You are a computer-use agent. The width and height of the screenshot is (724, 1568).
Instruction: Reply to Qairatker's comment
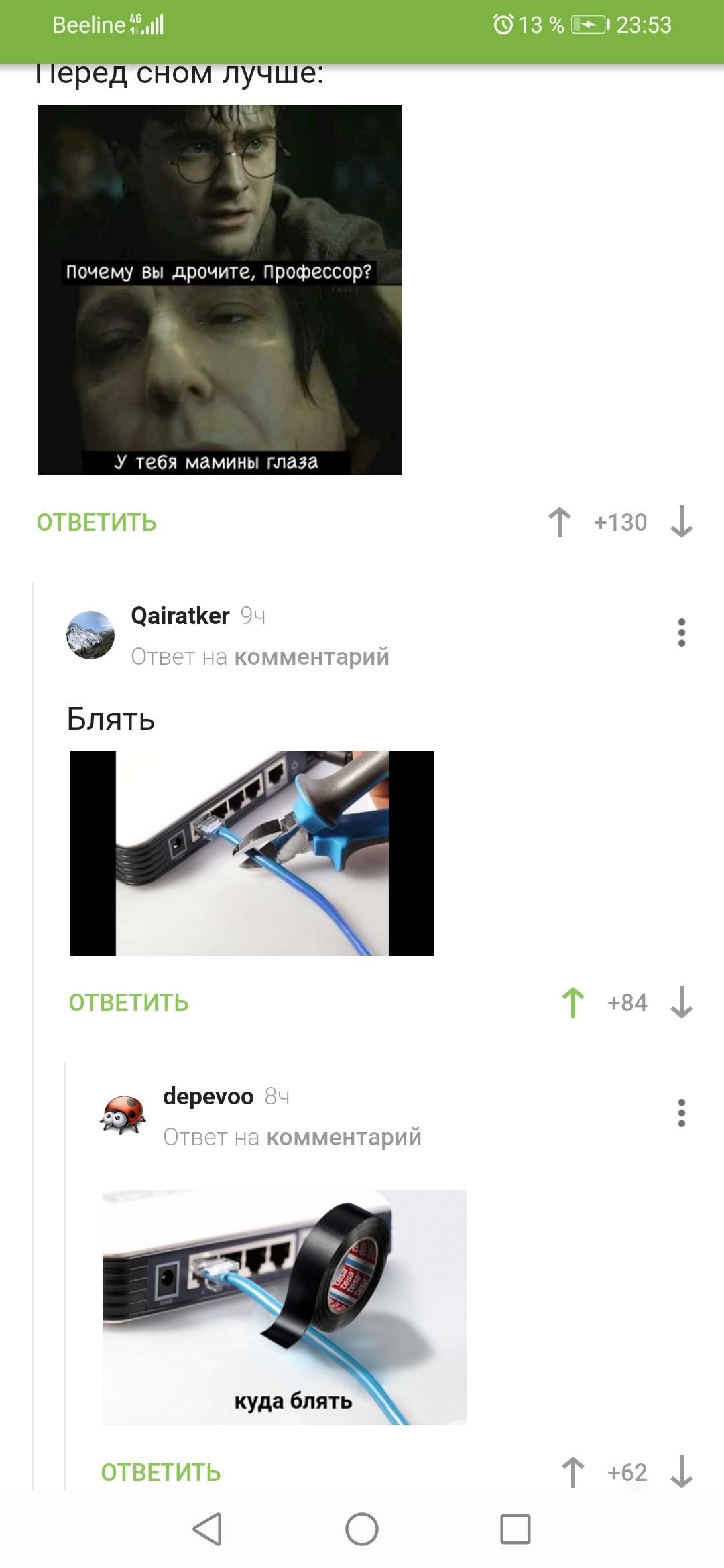(x=129, y=1003)
